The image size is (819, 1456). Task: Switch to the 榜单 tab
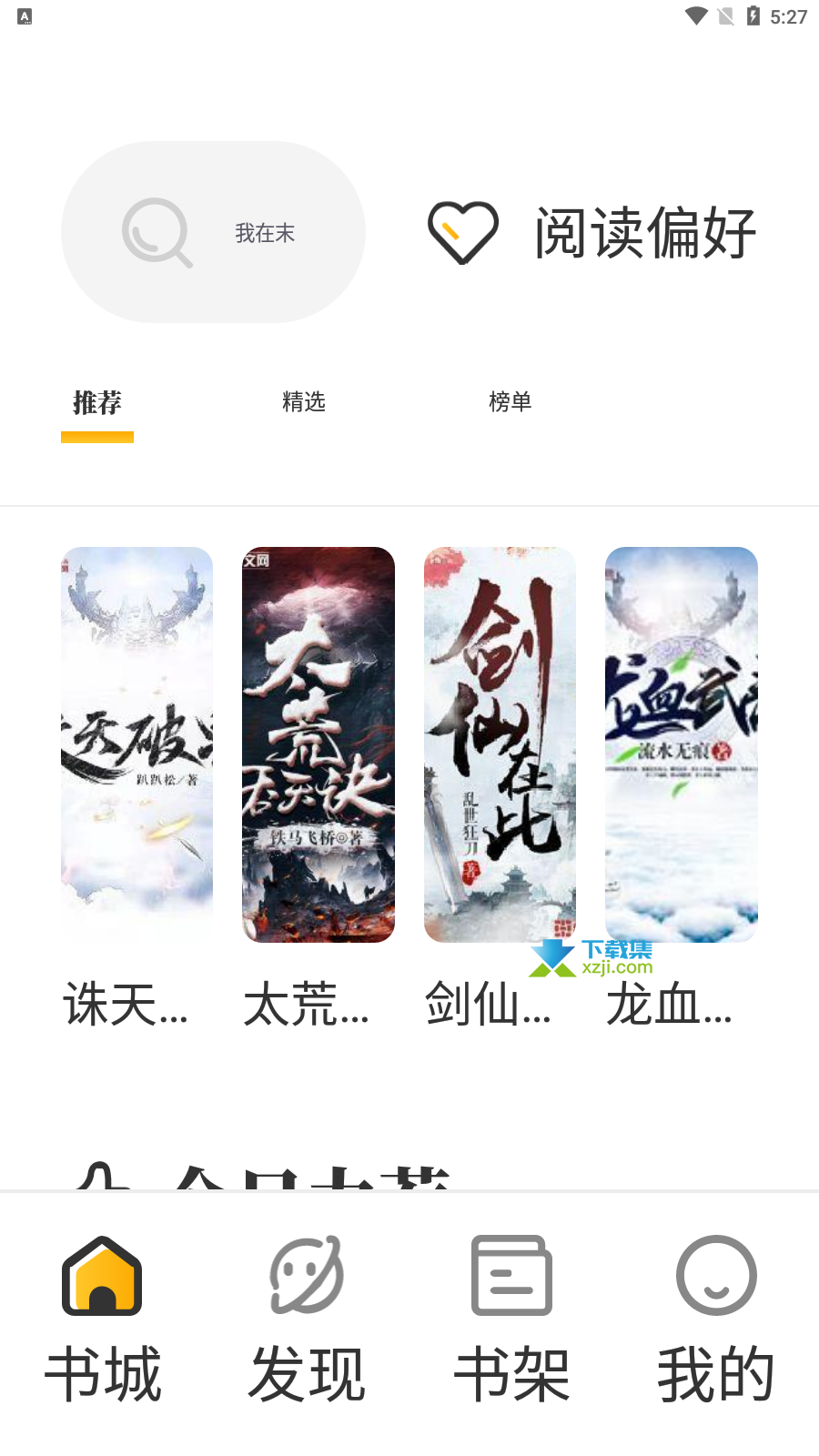point(511,401)
